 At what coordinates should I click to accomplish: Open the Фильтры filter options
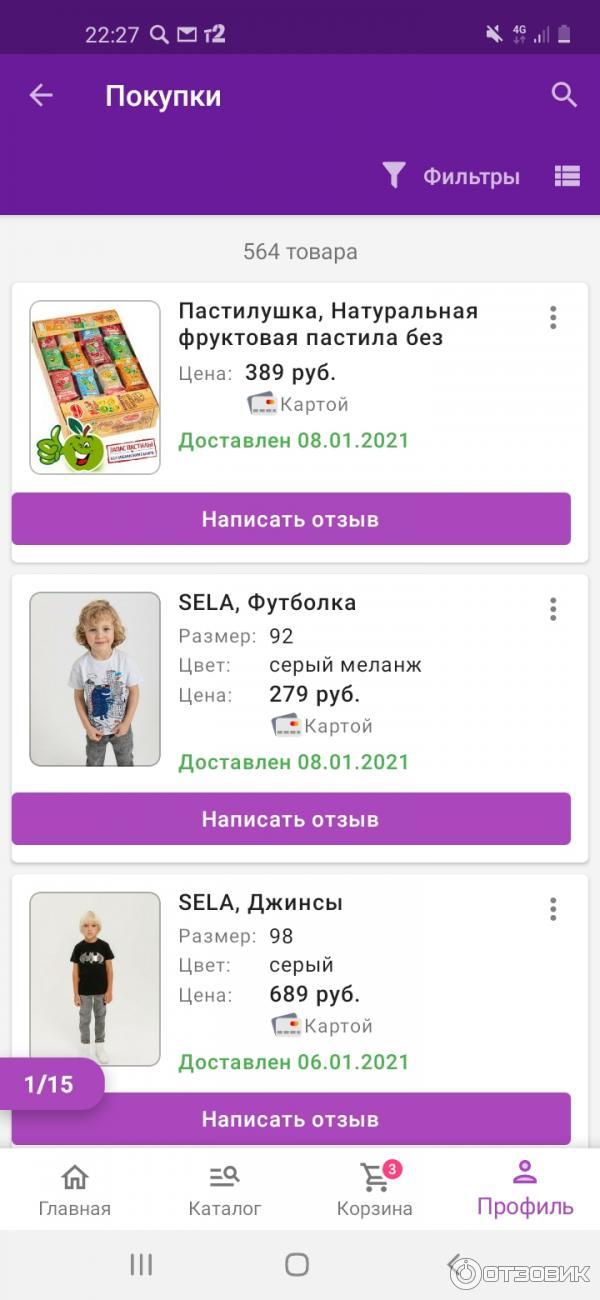pyautogui.click(x=452, y=177)
